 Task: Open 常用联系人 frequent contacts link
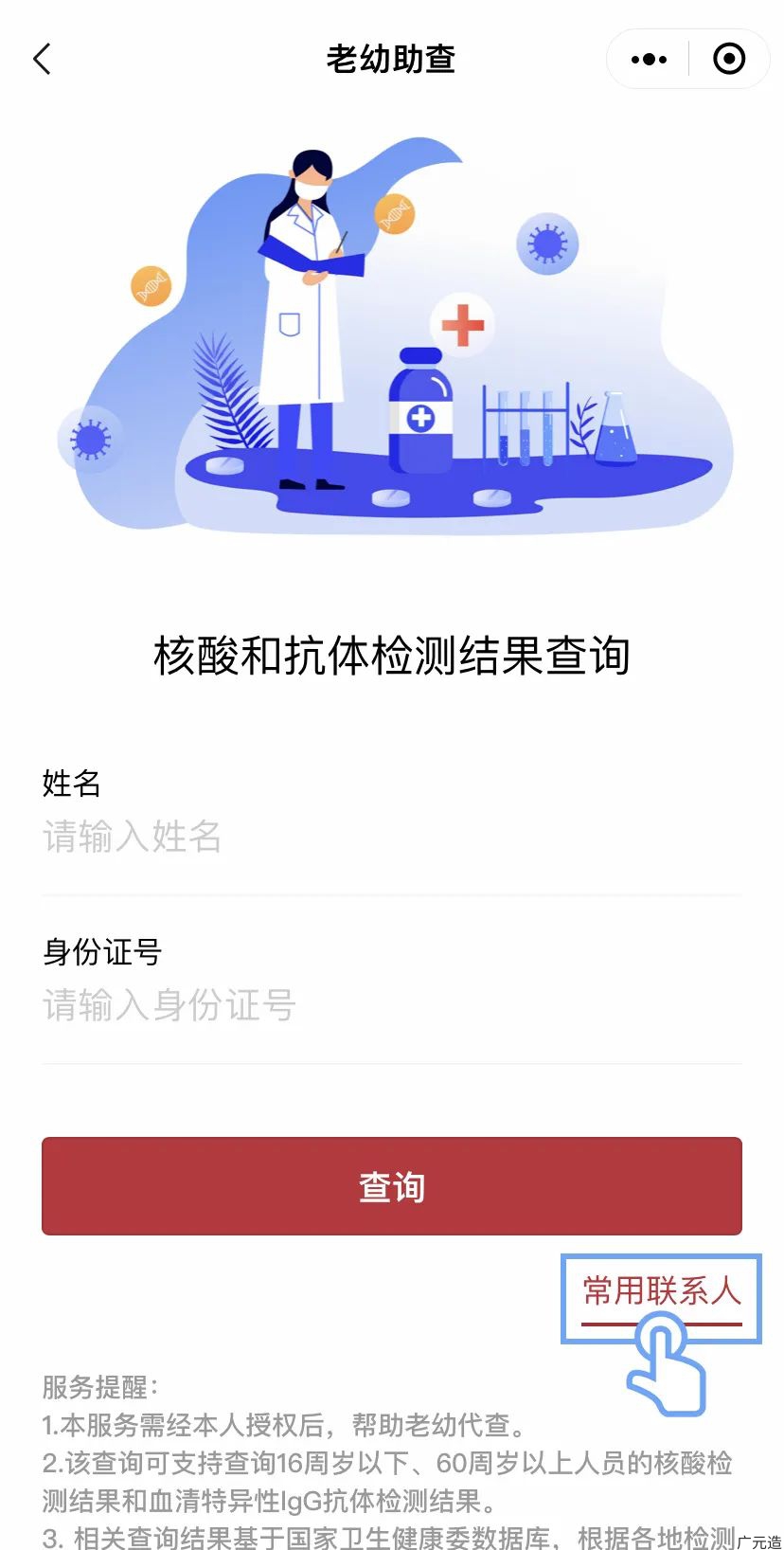(661, 1291)
